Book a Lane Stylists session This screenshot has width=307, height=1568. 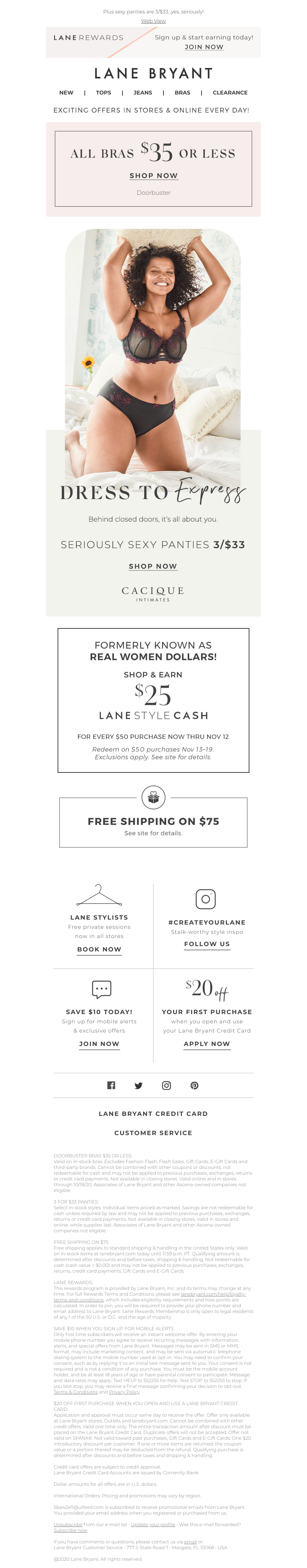pyautogui.click(x=99, y=950)
